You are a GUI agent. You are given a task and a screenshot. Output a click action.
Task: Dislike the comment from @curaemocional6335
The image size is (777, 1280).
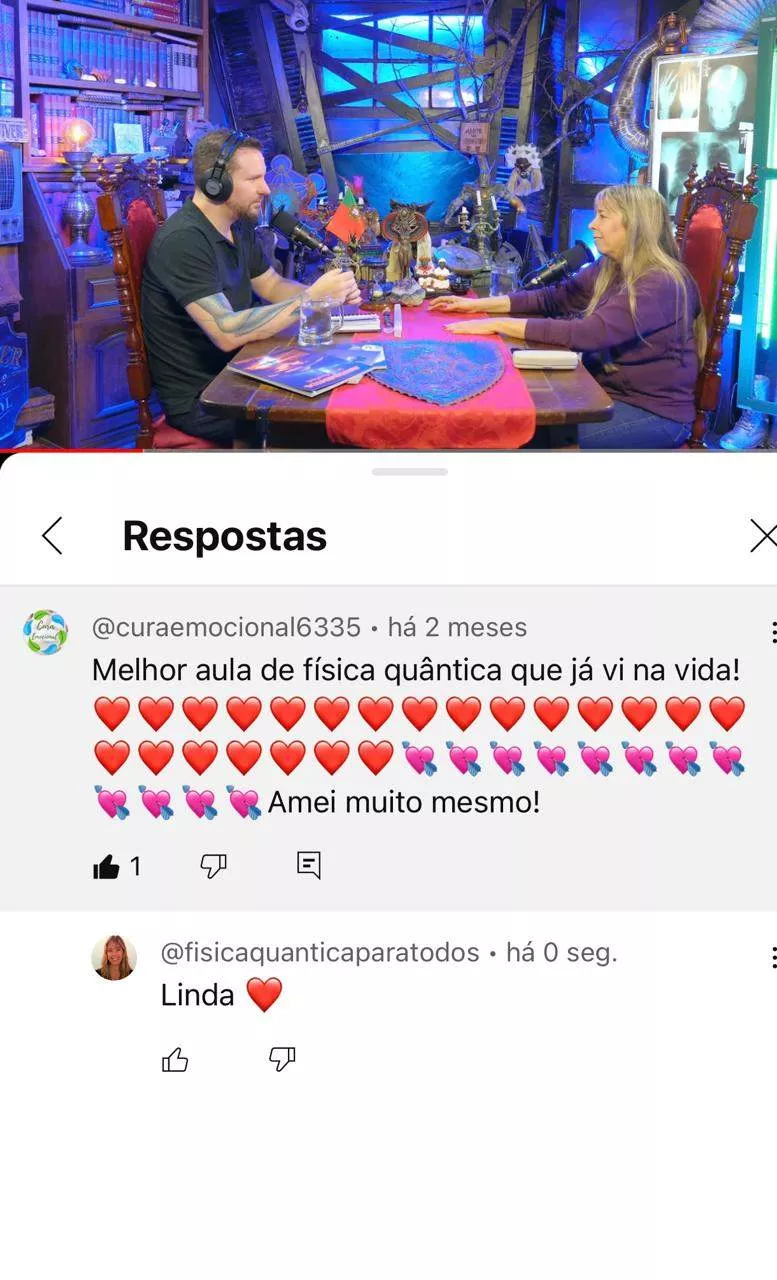click(x=213, y=866)
